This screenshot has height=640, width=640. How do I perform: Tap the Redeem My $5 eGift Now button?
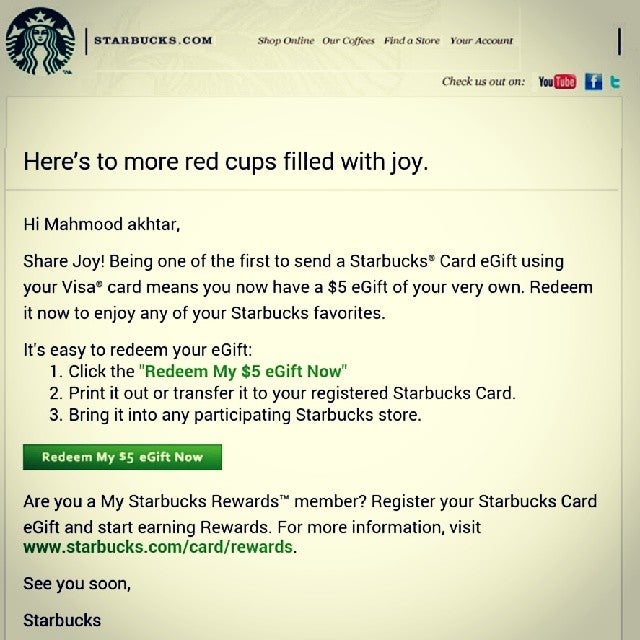[122, 457]
